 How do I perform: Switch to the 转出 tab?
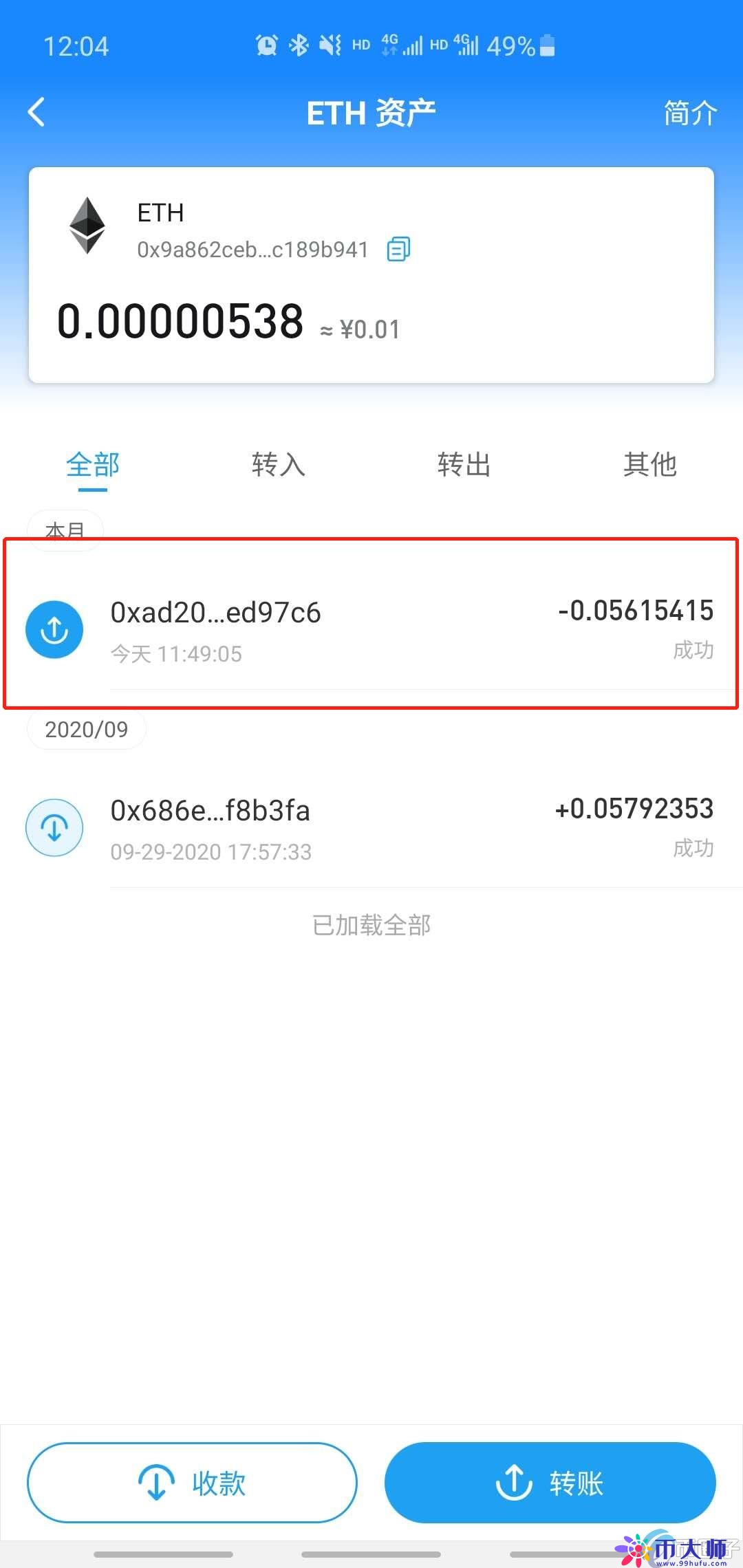(464, 465)
